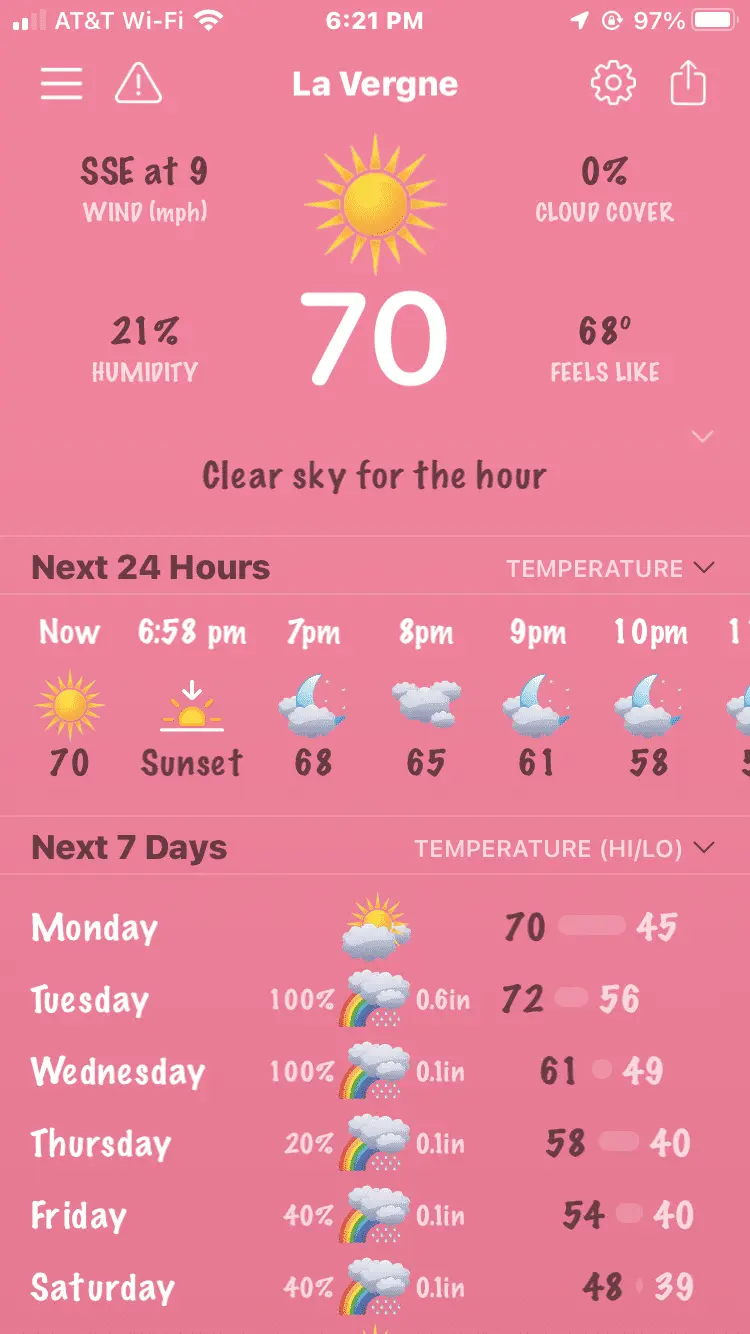Select the 10pm hourly forecast
Viewport: 750px width, 1334px height.
tap(650, 700)
